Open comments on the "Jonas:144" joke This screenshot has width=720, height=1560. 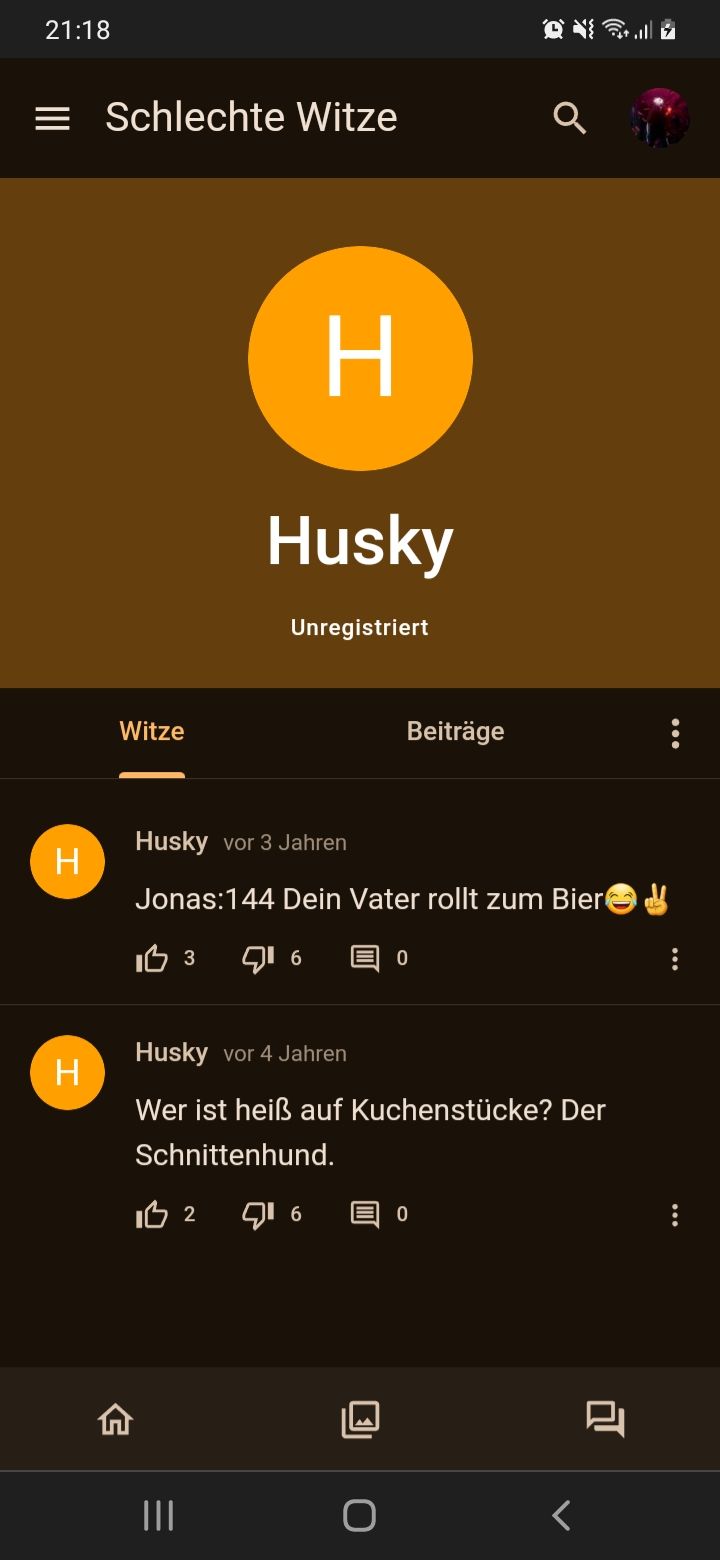coord(365,959)
